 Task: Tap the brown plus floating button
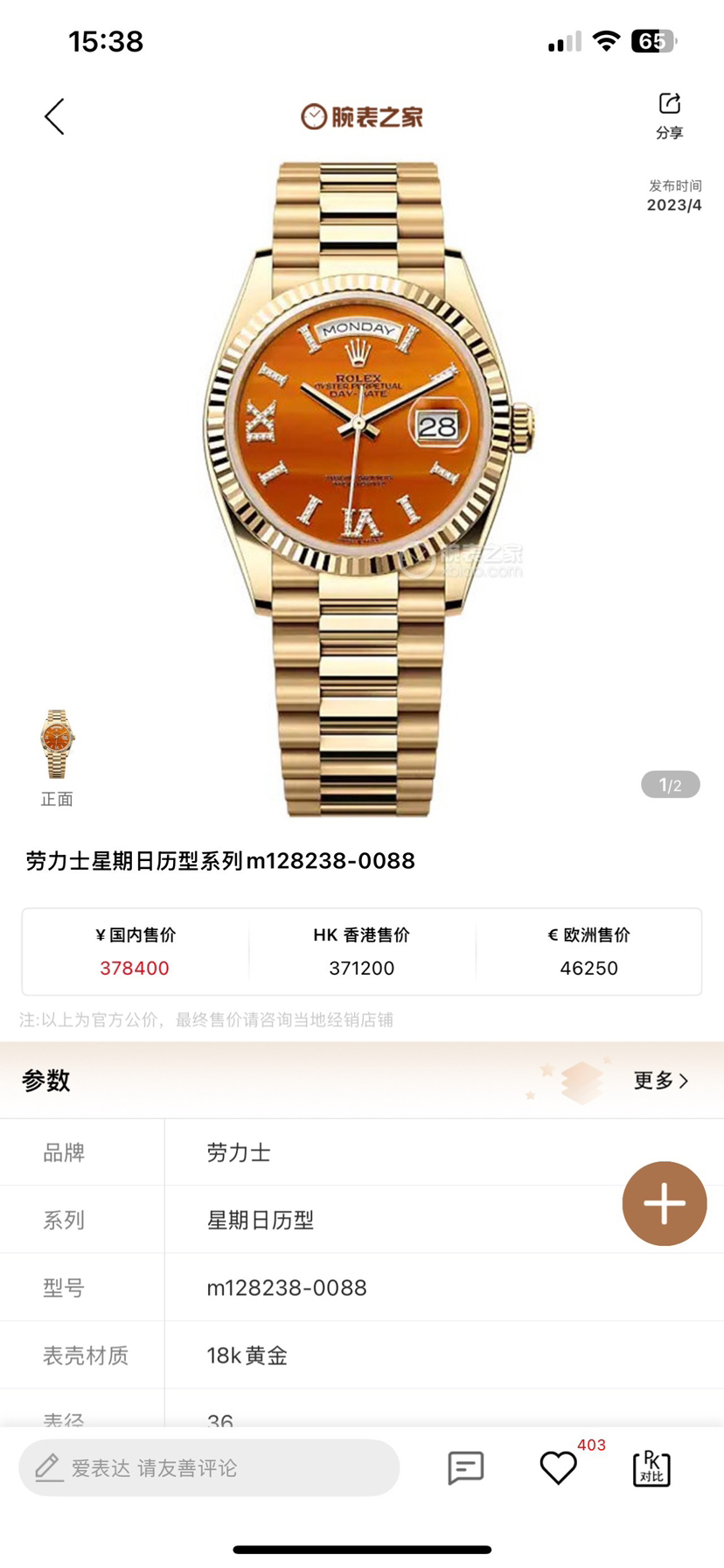coord(664,1203)
